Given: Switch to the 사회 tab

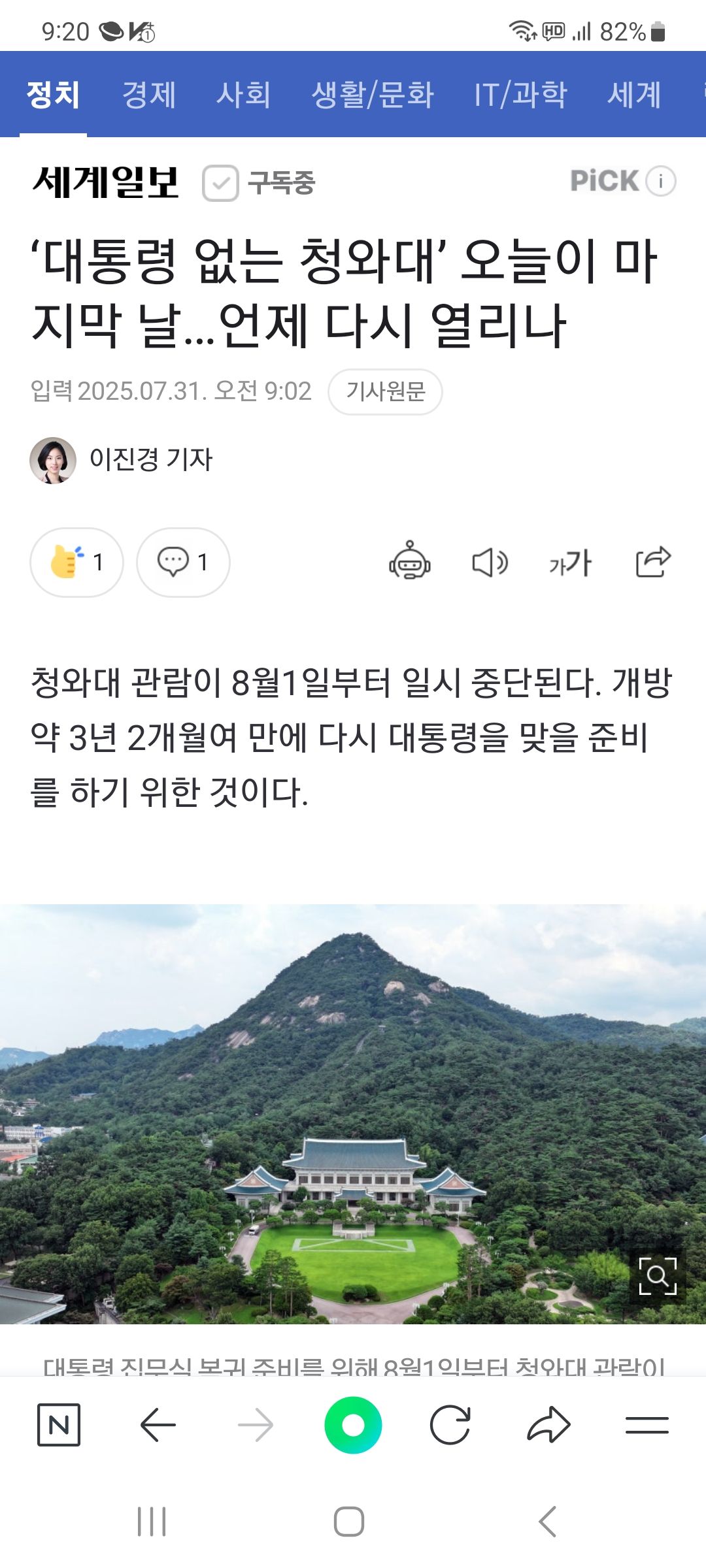Looking at the screenshot, I should (244, 95).
